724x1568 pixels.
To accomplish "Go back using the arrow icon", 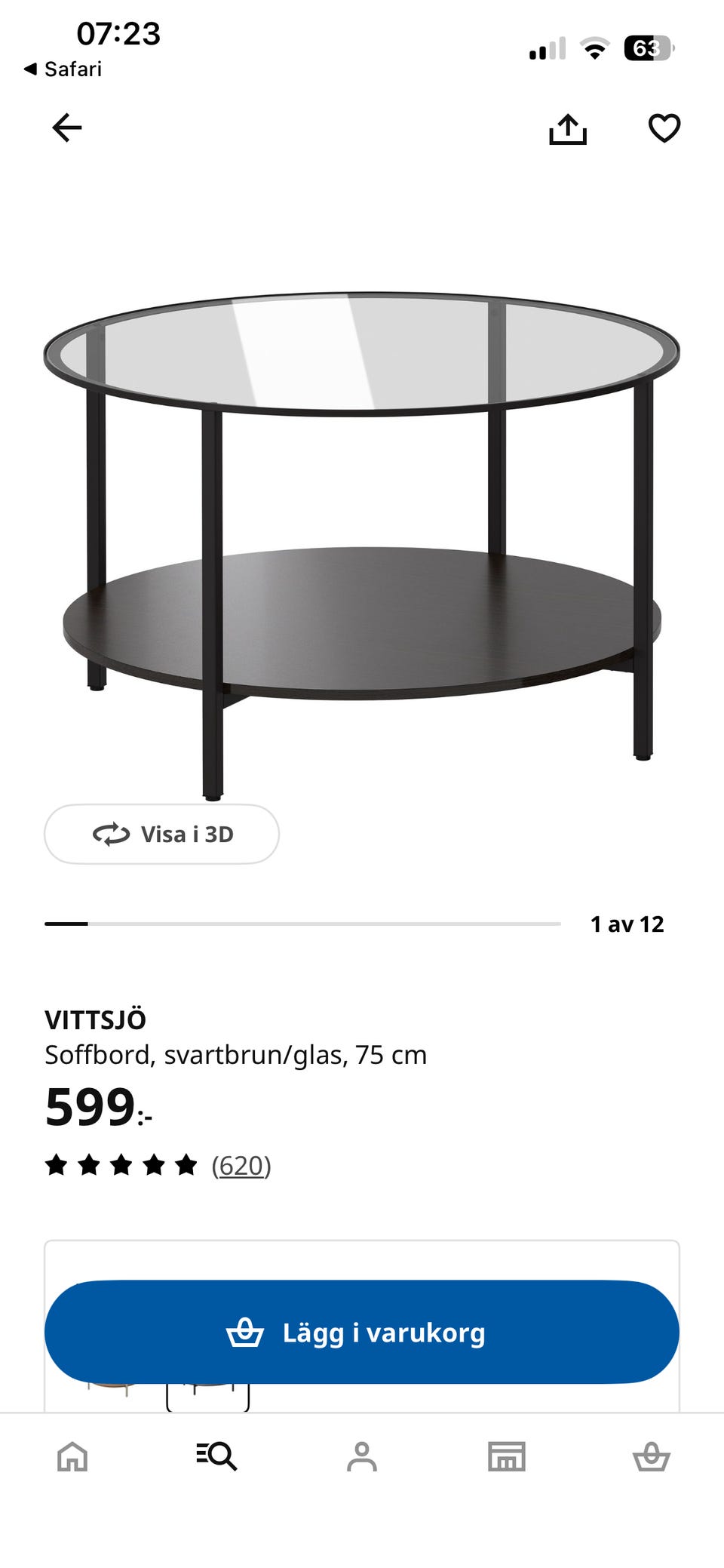I will click(x=66, y=128).
